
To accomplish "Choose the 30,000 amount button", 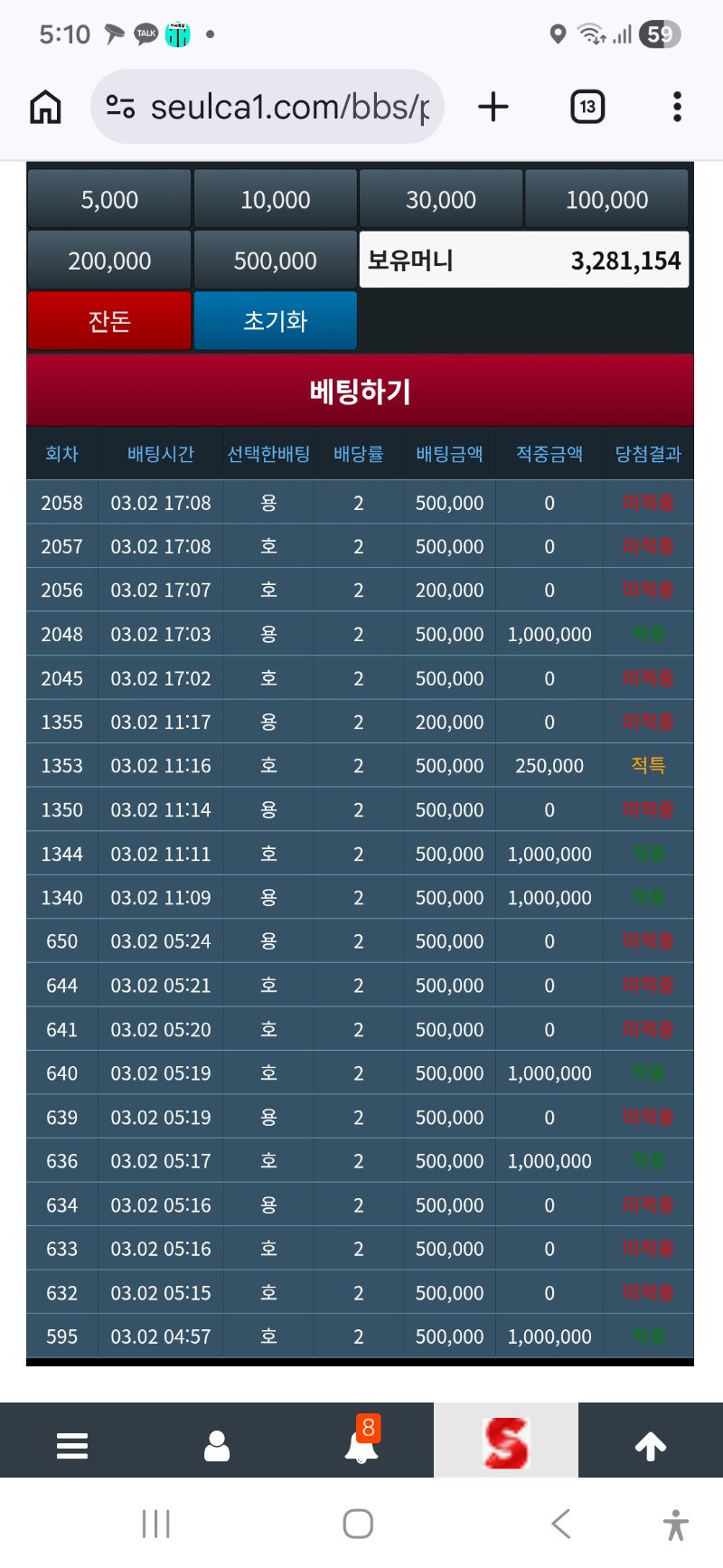I will coord(441,199).
